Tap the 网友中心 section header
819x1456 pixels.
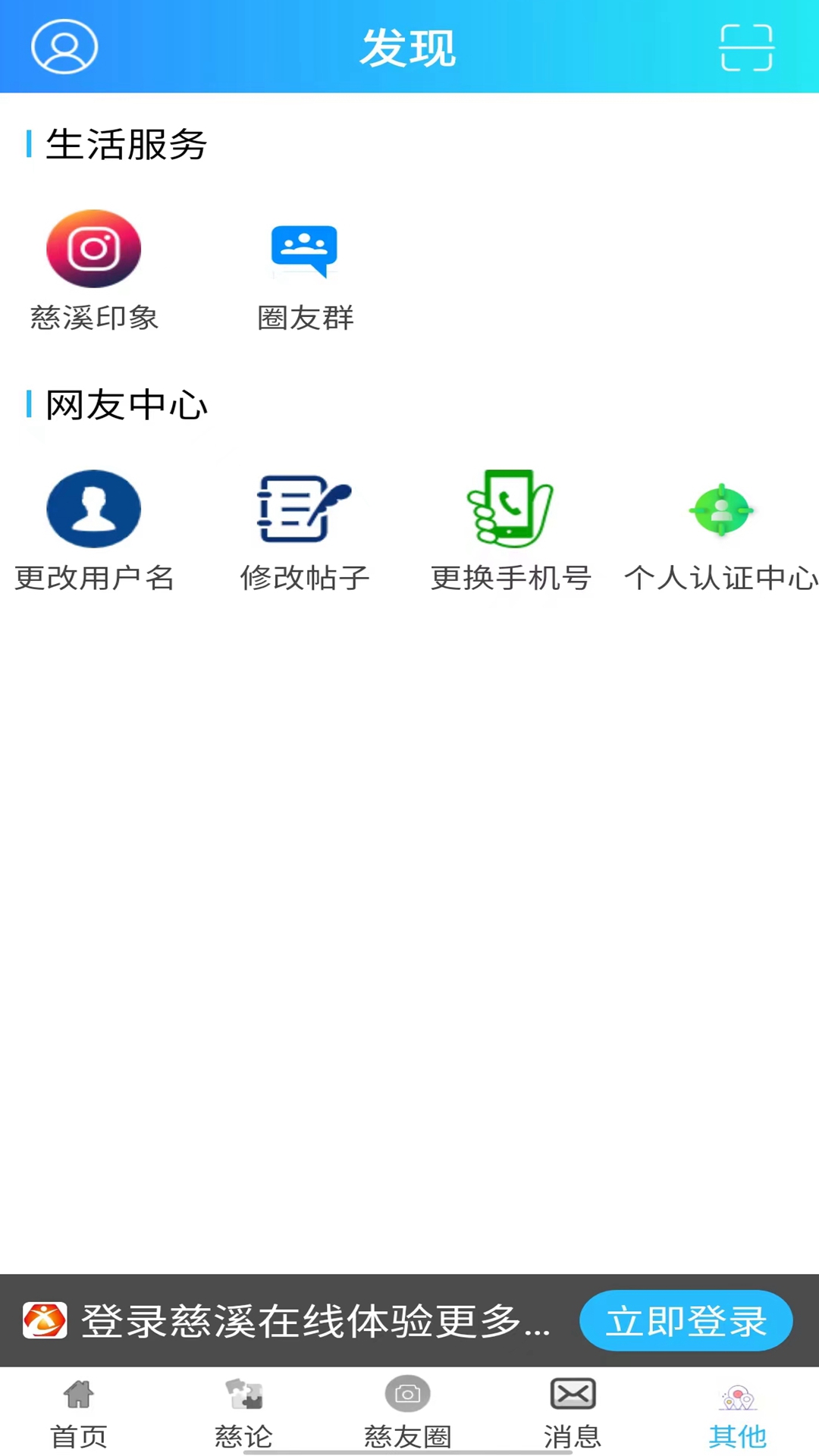[x=126, y=405]
